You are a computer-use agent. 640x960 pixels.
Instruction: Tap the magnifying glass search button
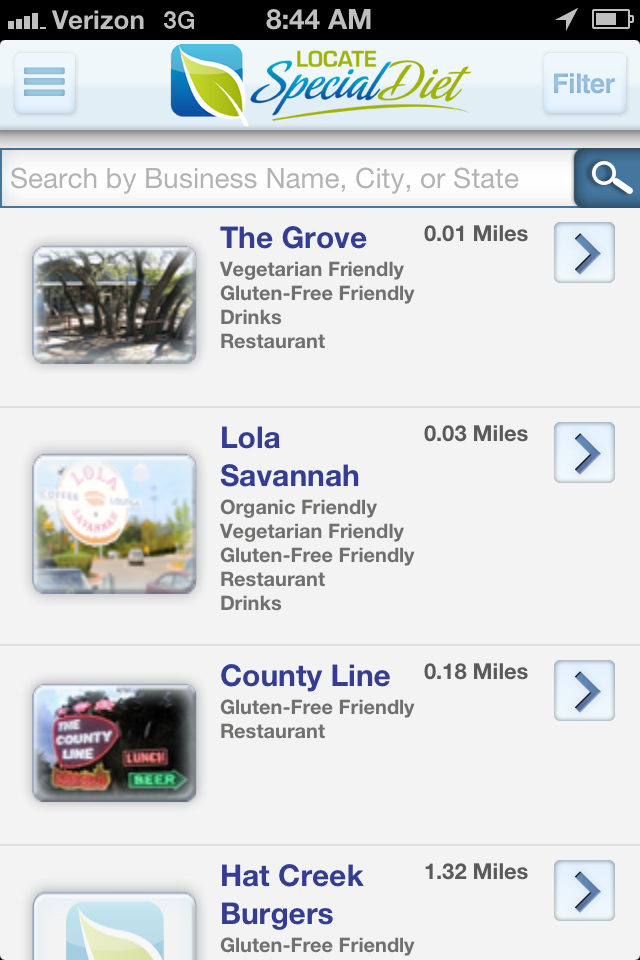608,178
